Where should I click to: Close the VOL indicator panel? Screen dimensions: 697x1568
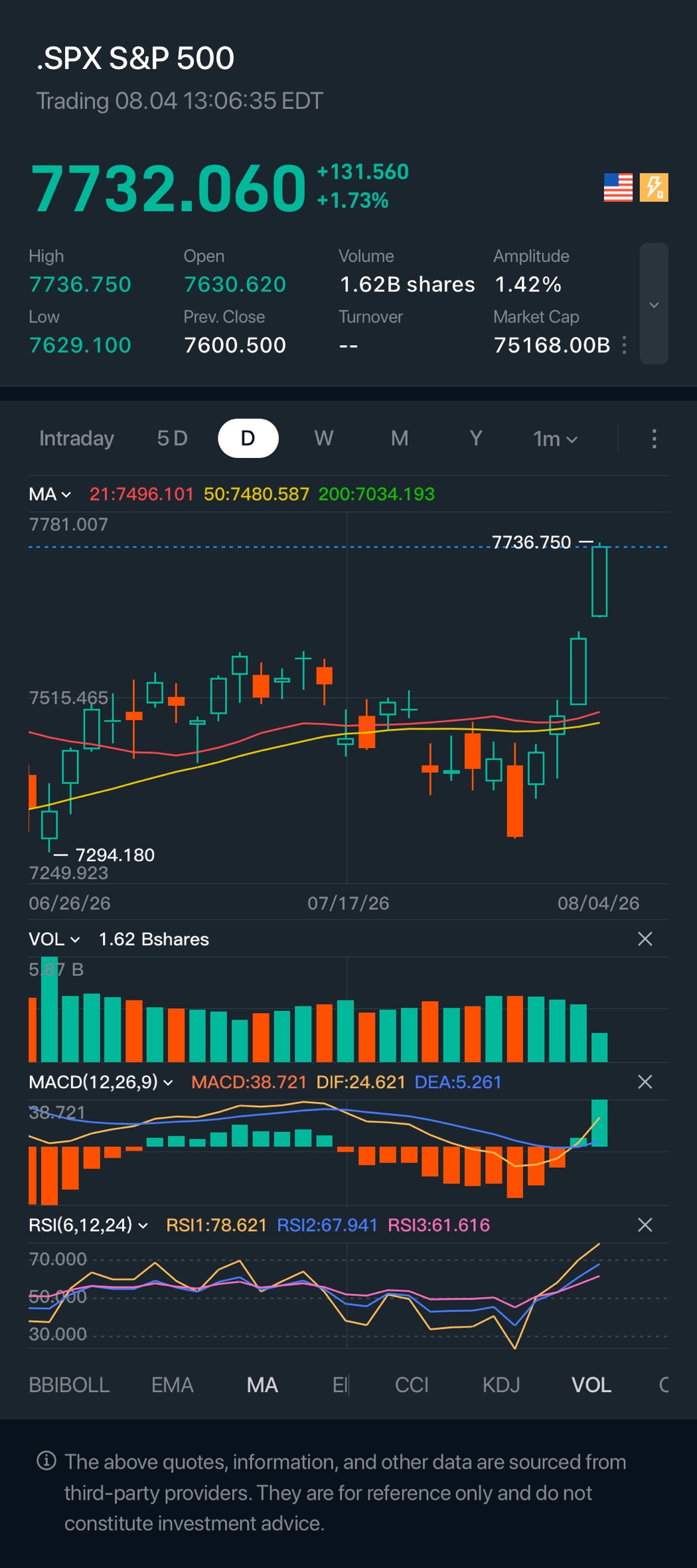coord(645,939)
